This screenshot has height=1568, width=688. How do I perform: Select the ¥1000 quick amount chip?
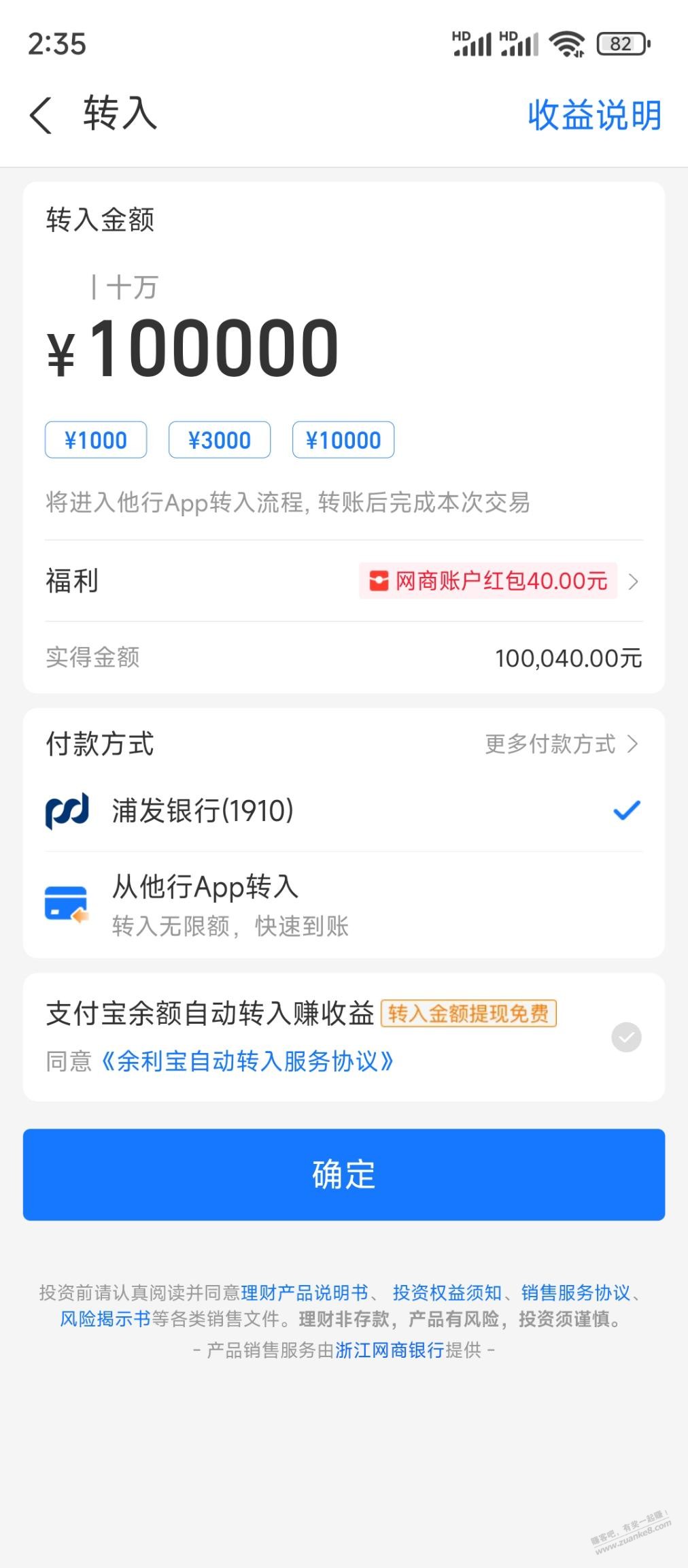click(96, 440)
